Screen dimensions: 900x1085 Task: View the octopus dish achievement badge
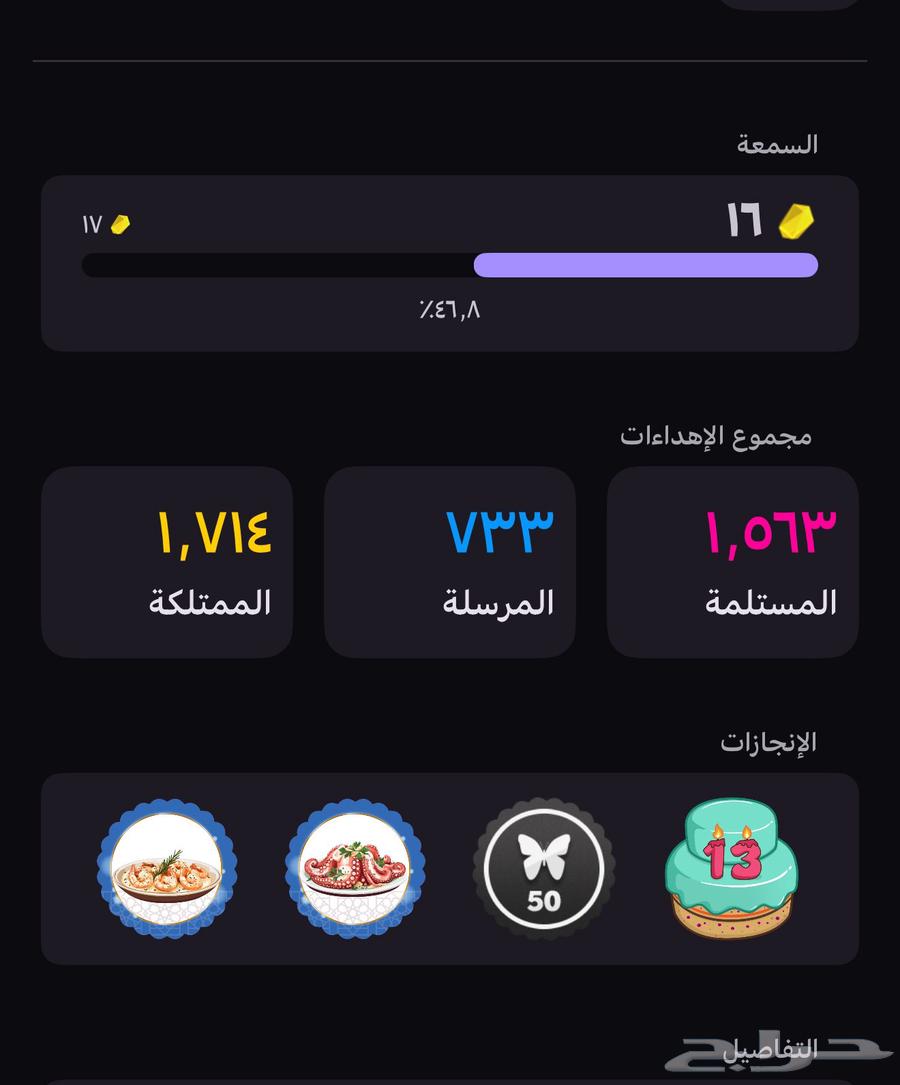(x=355, y=868)
